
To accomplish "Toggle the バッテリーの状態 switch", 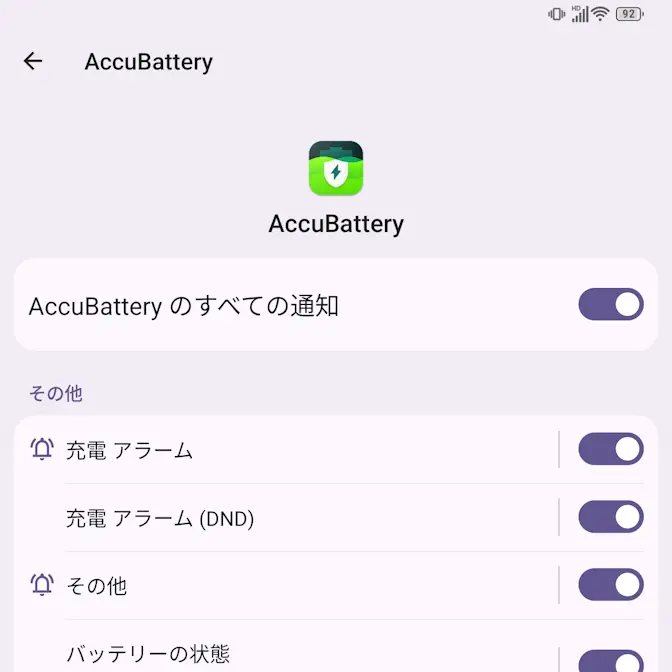I will coord(610,661).
